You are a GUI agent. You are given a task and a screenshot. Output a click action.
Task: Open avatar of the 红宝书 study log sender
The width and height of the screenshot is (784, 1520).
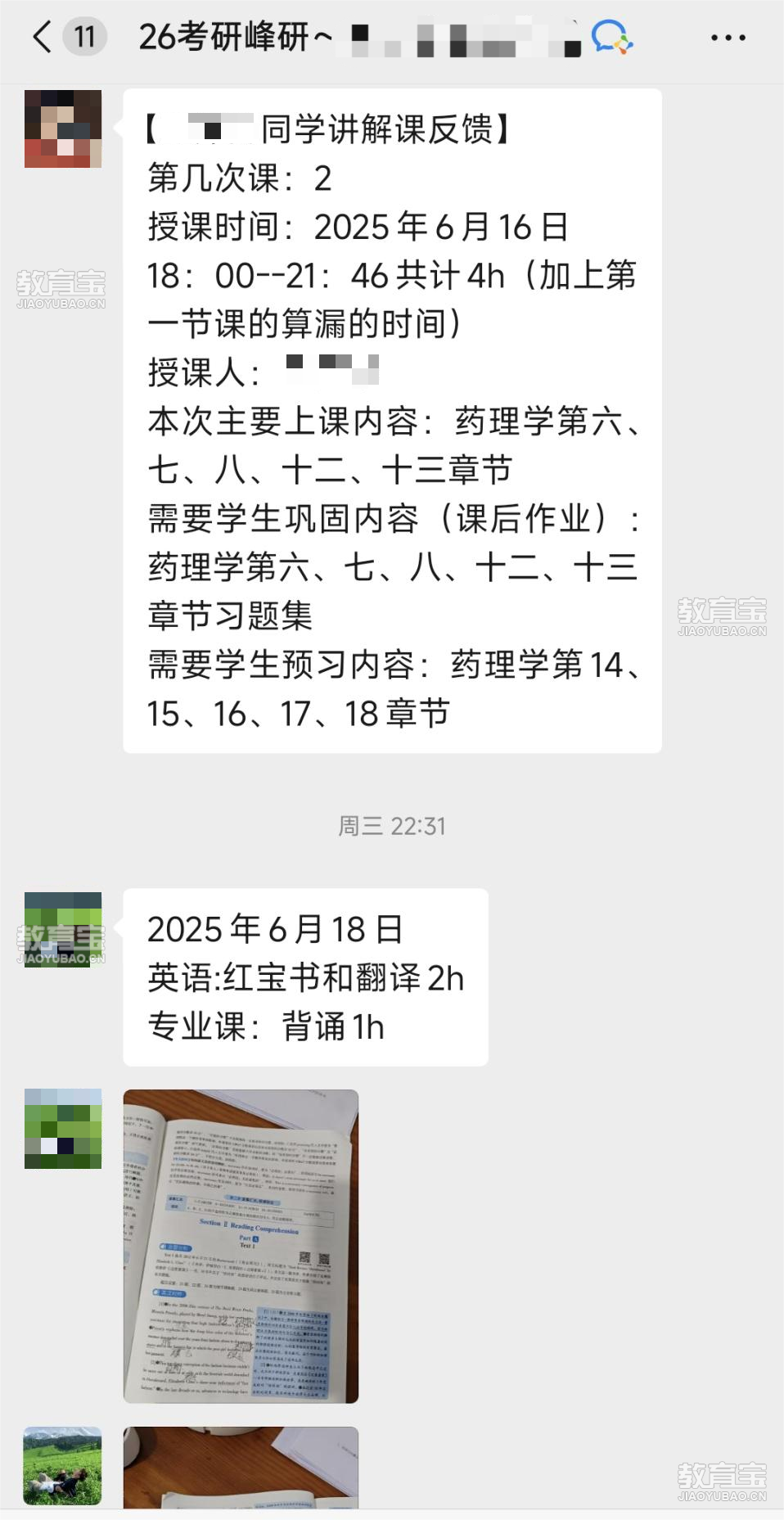pos(63,930)
